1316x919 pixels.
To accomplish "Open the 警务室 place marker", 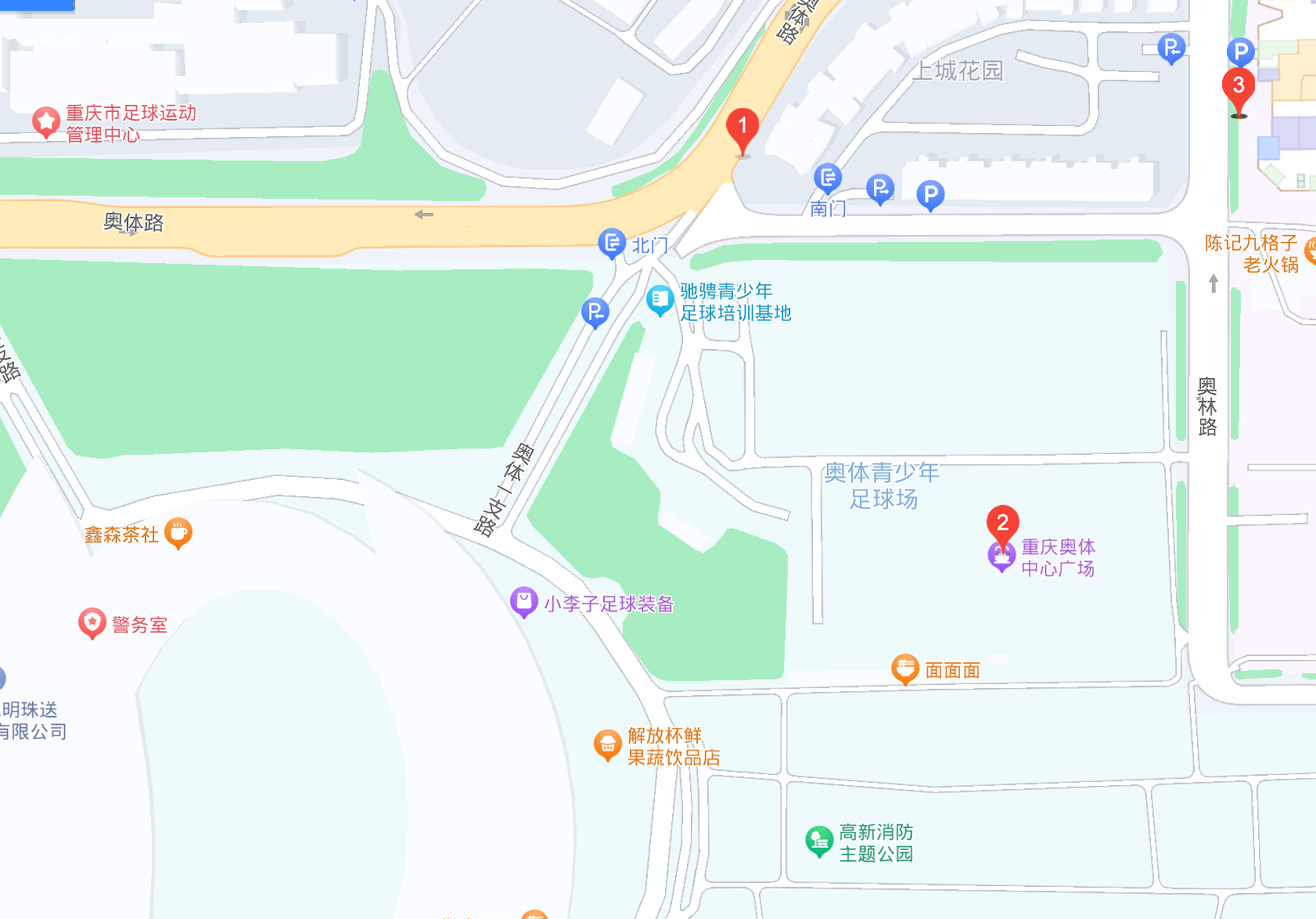I will pos(92,623).
